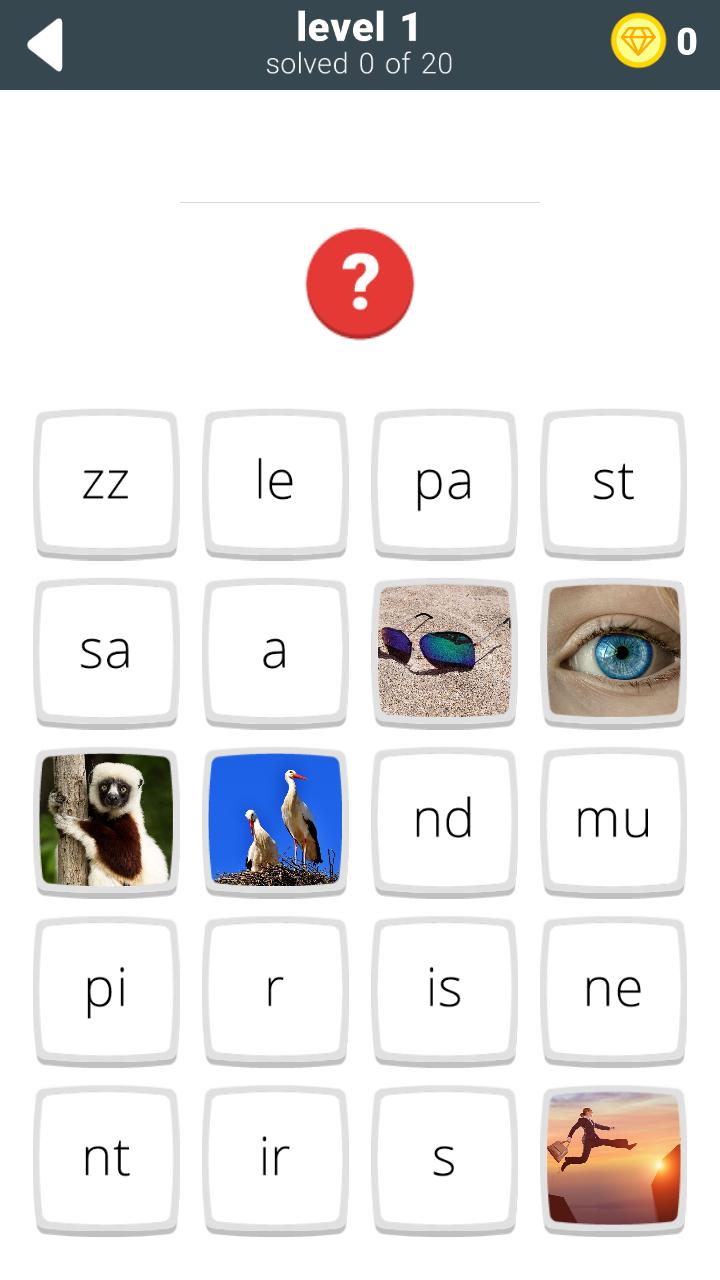Select the 'zz' letter tile

(x=106, y=482)
